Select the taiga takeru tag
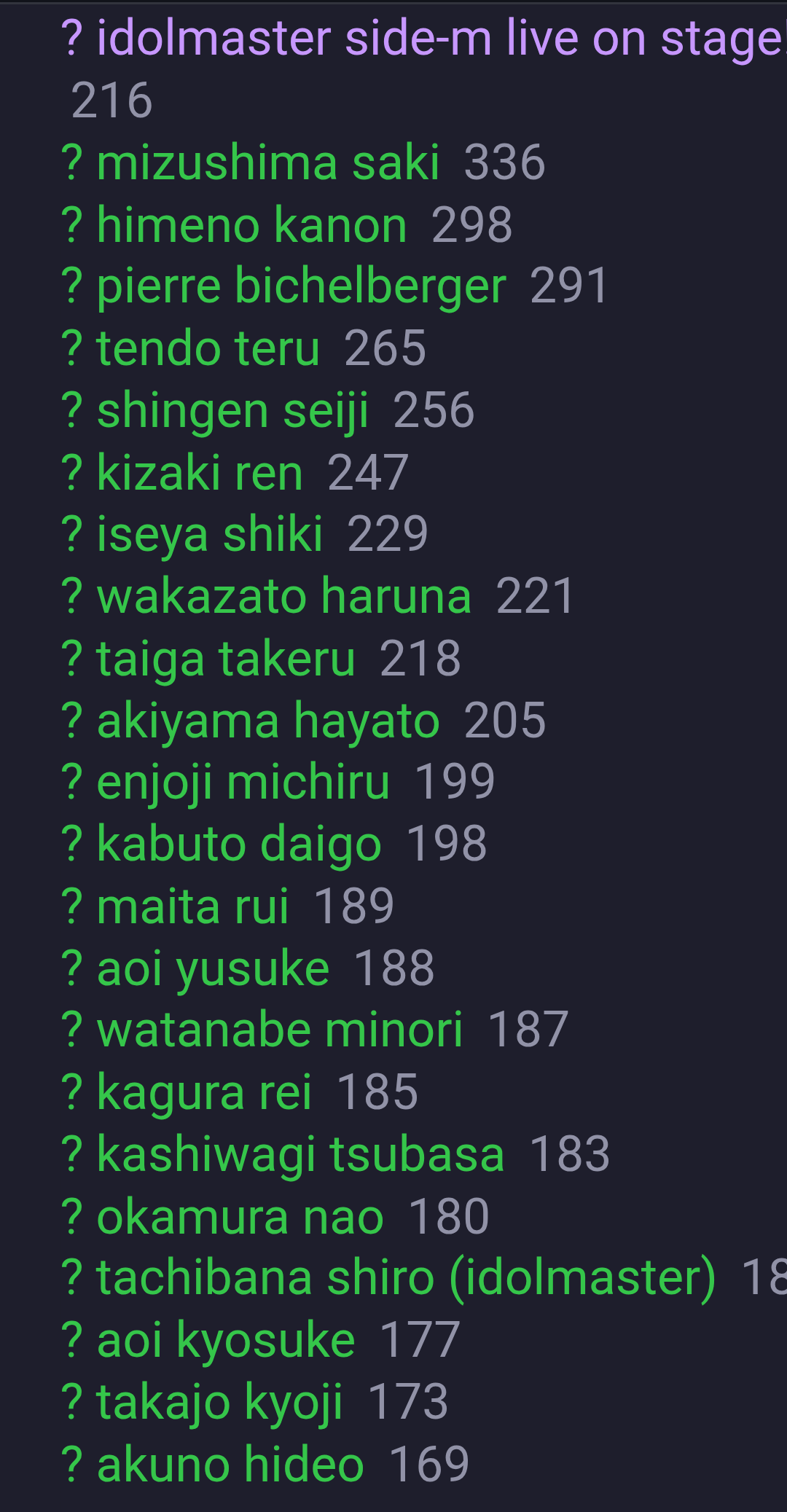The height and width of the screenshot is (1512, 787). pyautogui.click(x=226, y=659)
